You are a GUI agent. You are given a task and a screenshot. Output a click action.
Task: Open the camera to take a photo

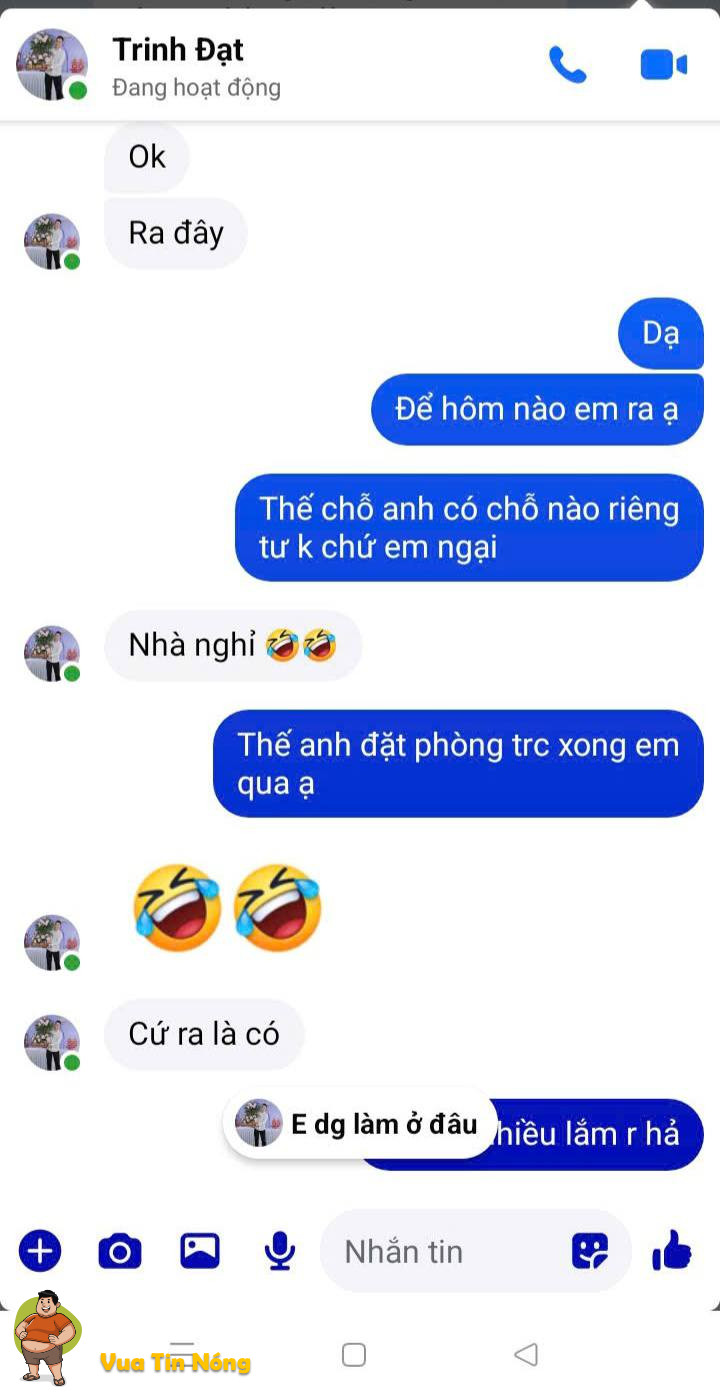120,1251
